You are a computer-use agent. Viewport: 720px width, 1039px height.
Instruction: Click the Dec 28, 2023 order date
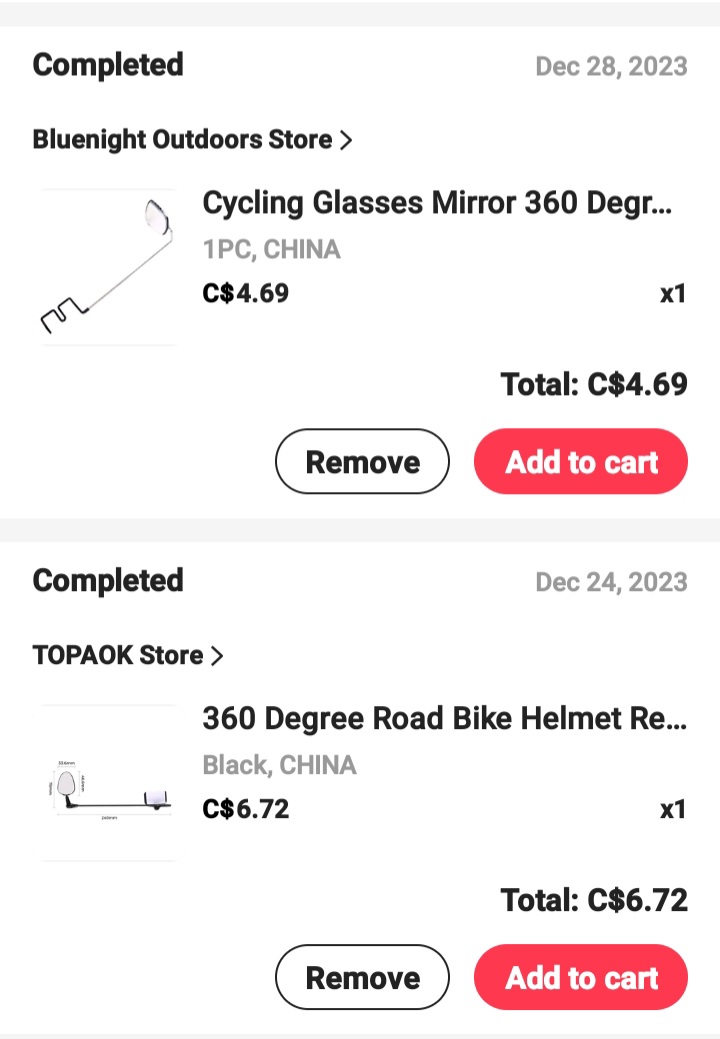pyautogui.click(x=611, y=66)
